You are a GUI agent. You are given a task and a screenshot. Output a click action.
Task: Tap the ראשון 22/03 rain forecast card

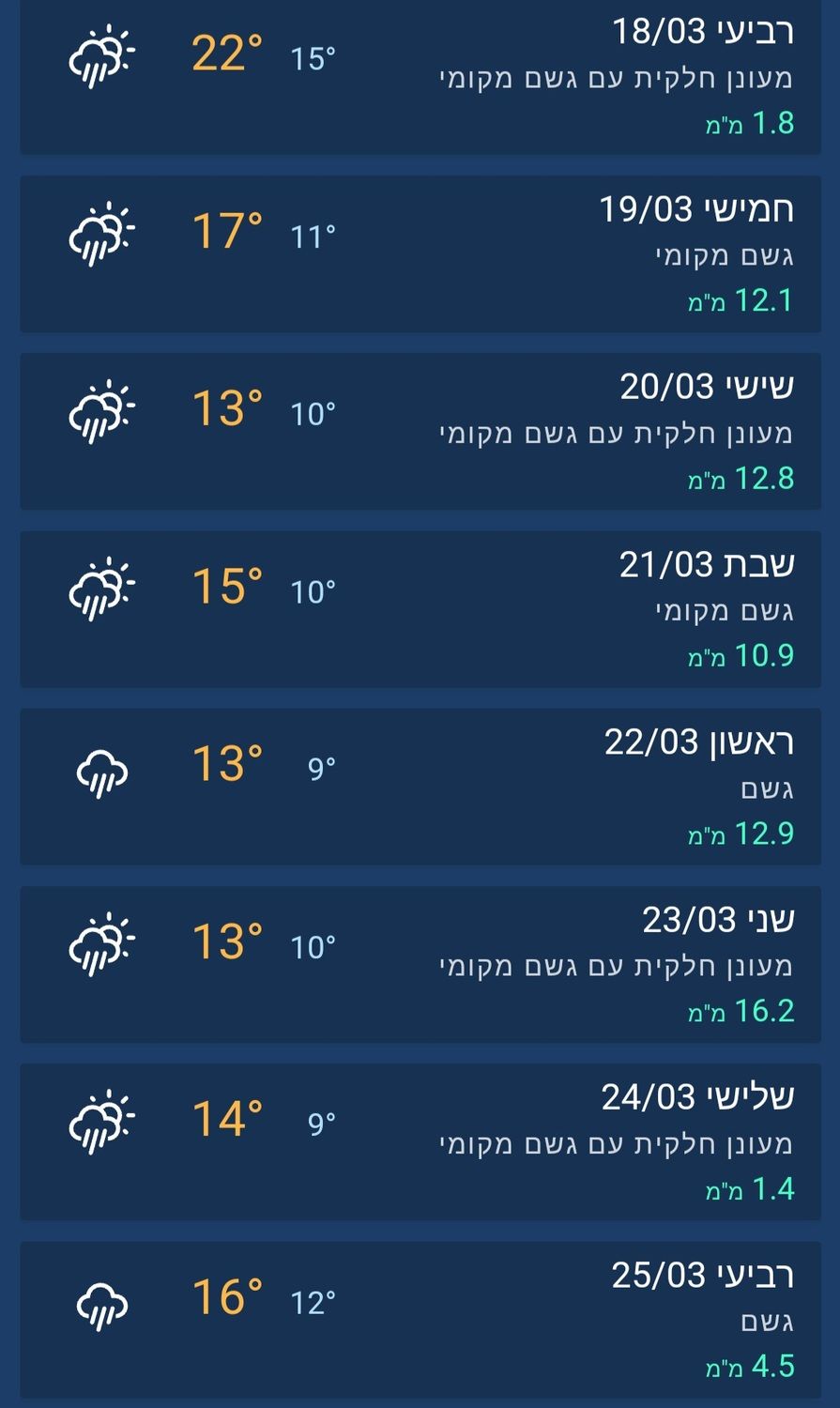(x=420, y=787)
